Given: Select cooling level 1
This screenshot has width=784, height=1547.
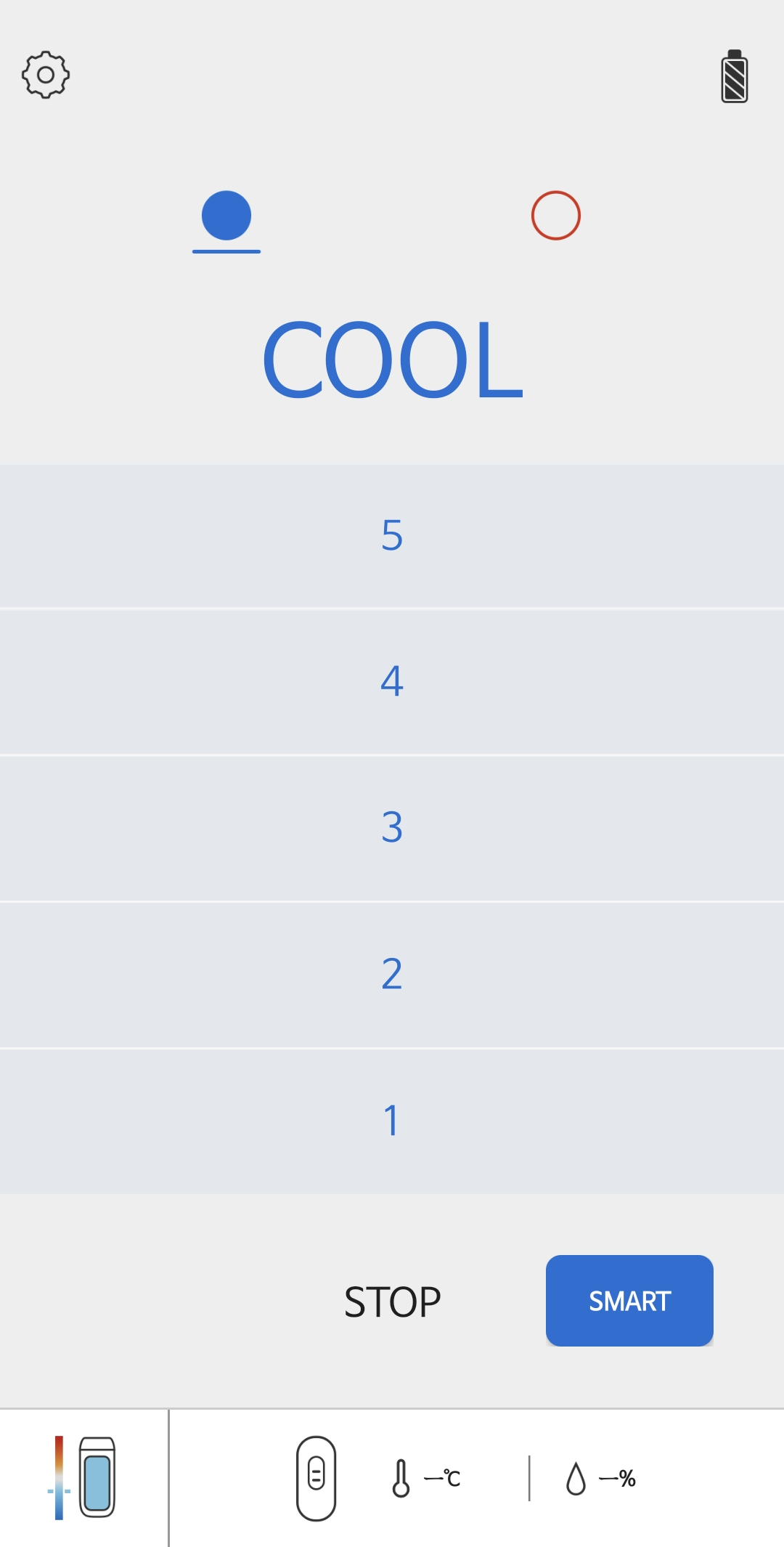Looking at the screenshot, I should point(392,1121).
